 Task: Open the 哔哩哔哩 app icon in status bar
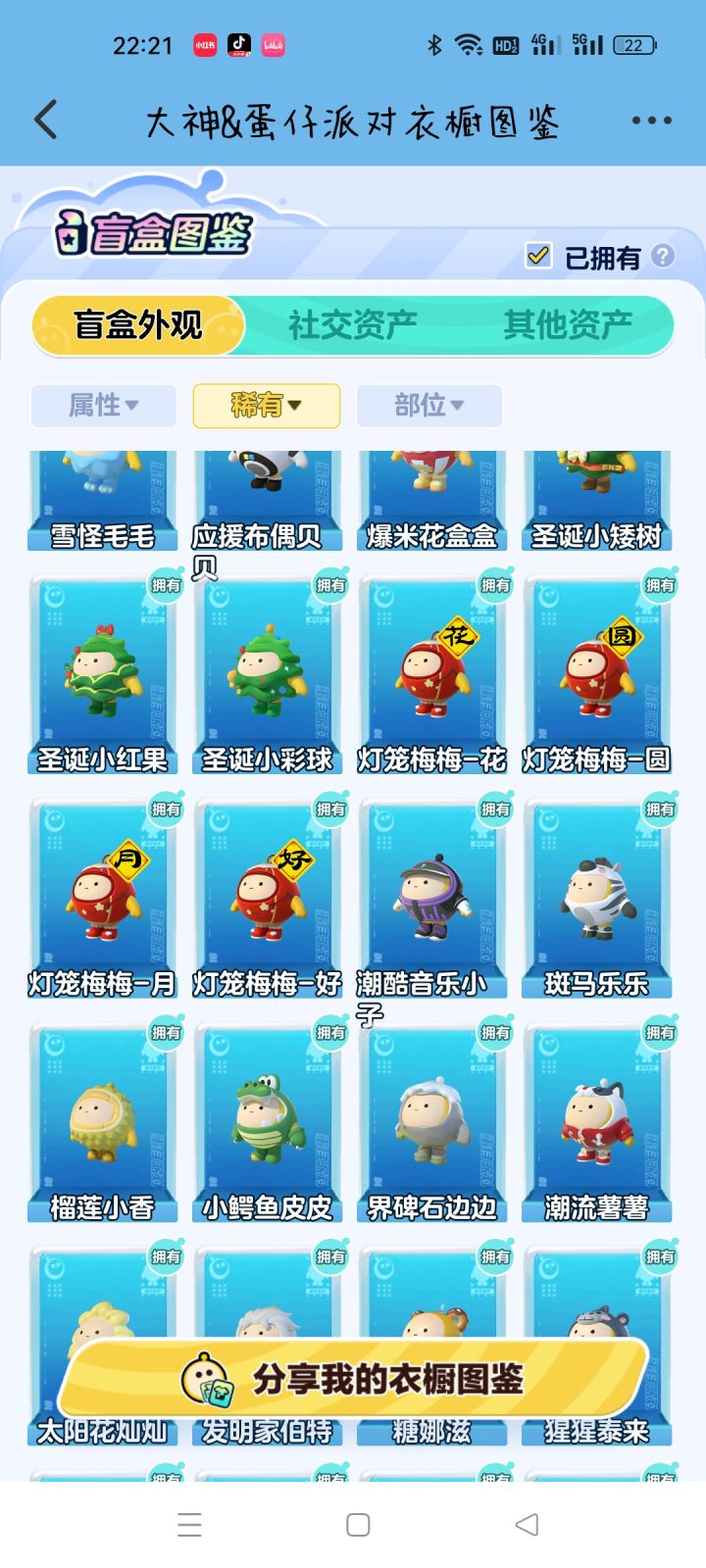(272, 45)
